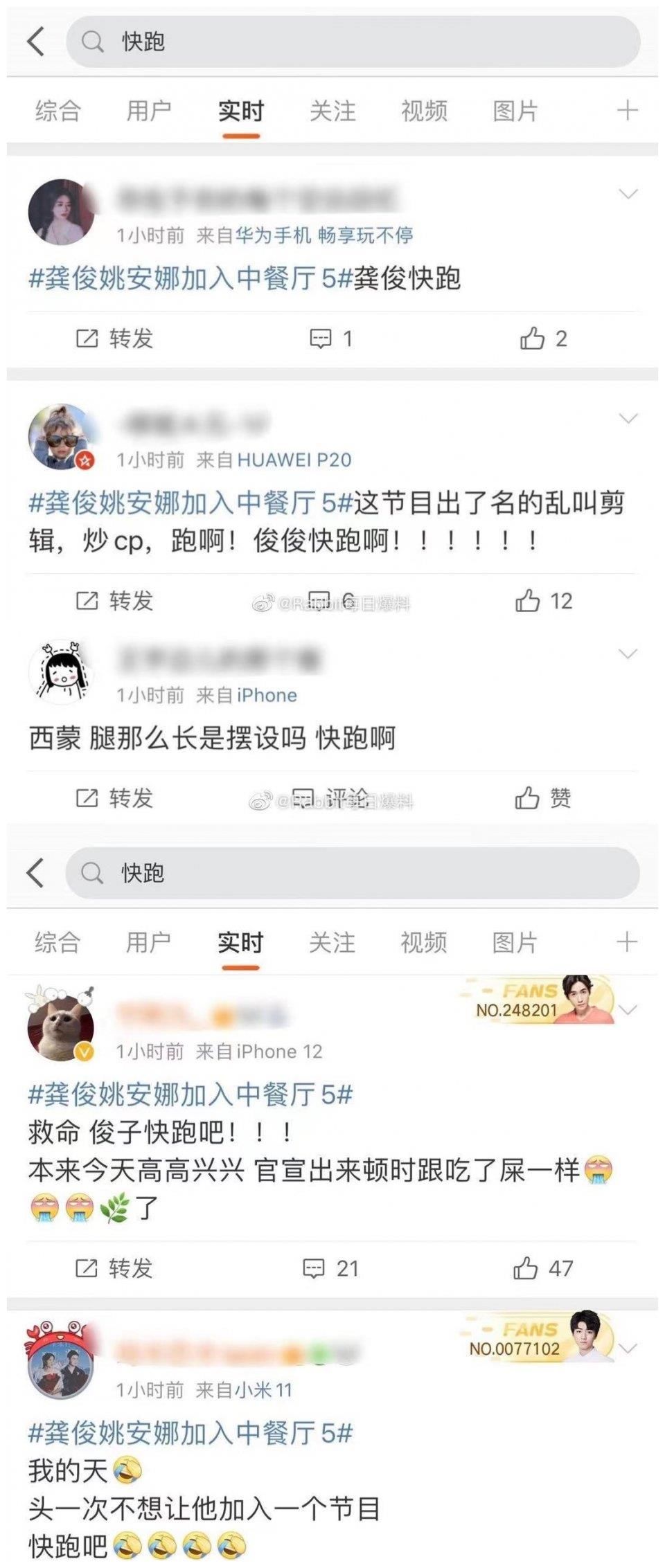This screenshot has width=665, height=1568.
Task: Open the plus icon beside the tab bar
Action: click(x=626, y=110)
